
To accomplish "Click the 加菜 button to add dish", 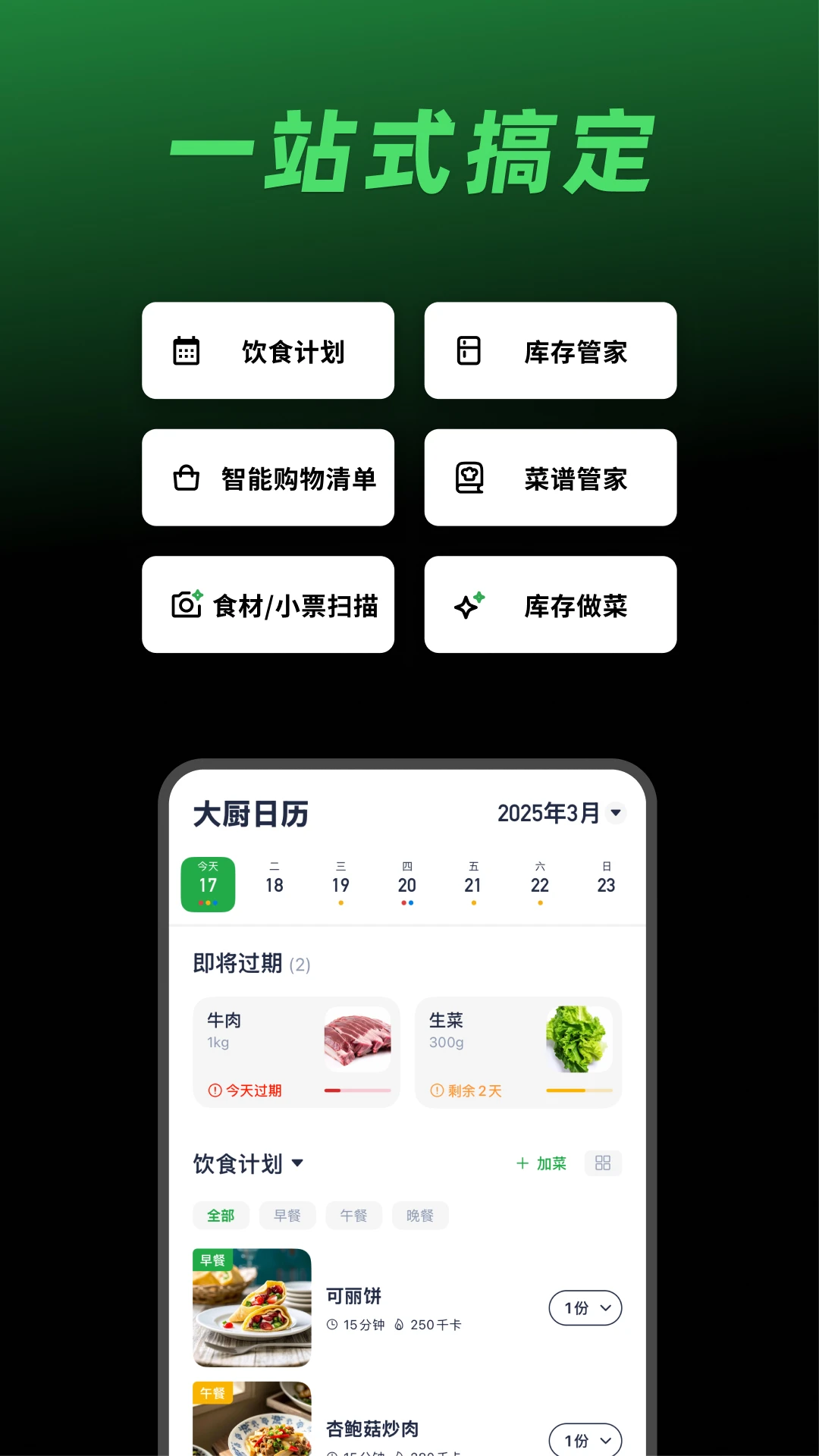I will [541, 1163].
